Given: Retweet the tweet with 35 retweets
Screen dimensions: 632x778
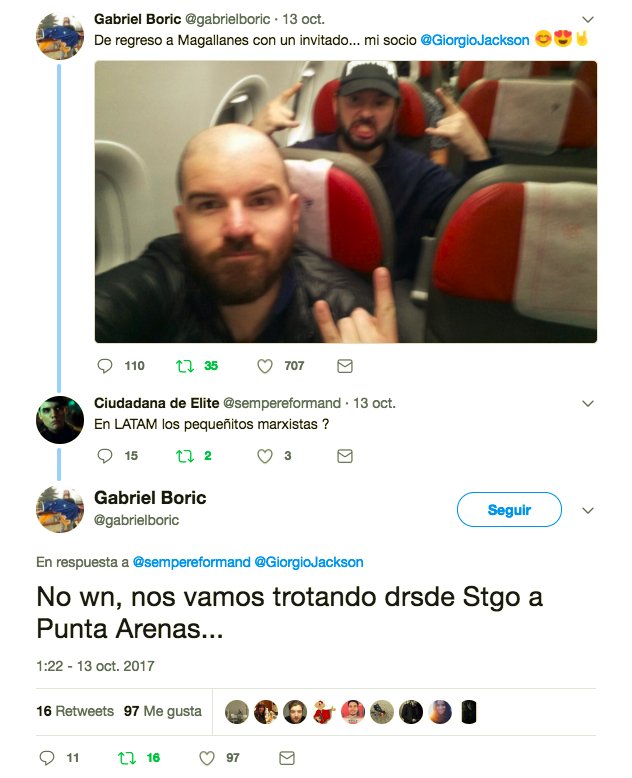Looking at the screenshot, I should [184, 366].
